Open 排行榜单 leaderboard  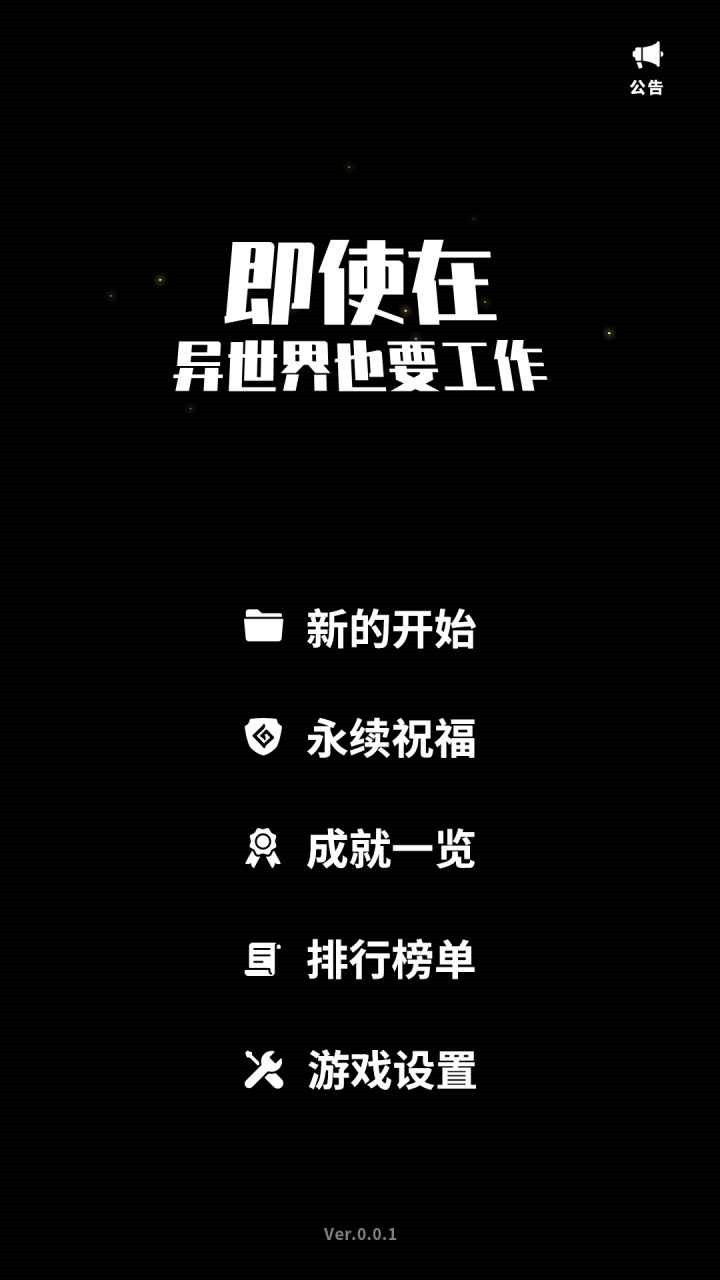(x=361, y=960)
